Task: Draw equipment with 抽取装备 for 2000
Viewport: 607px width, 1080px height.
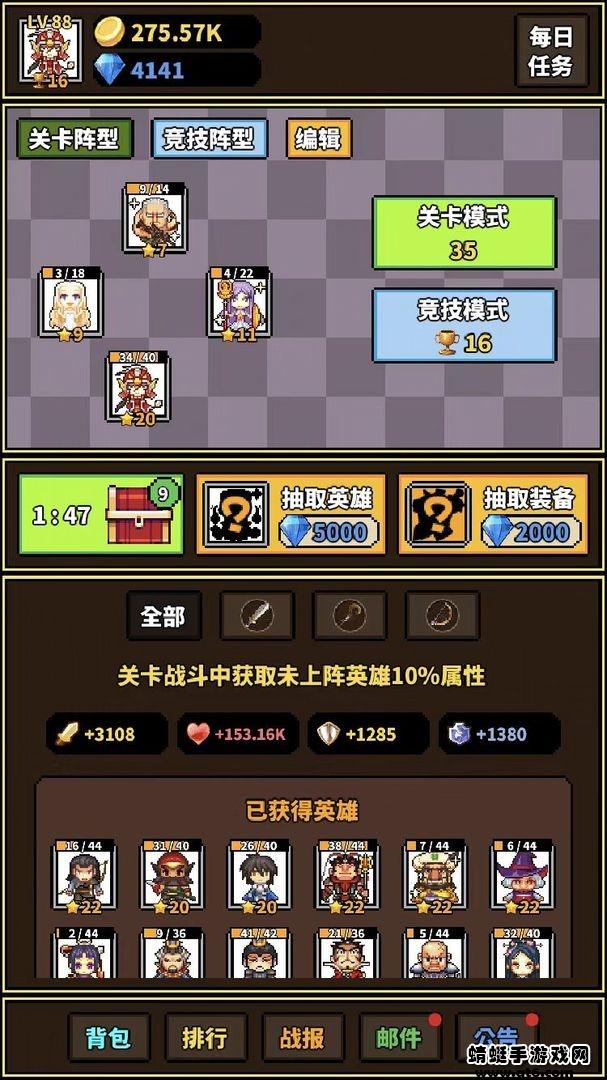Action: 492,515
